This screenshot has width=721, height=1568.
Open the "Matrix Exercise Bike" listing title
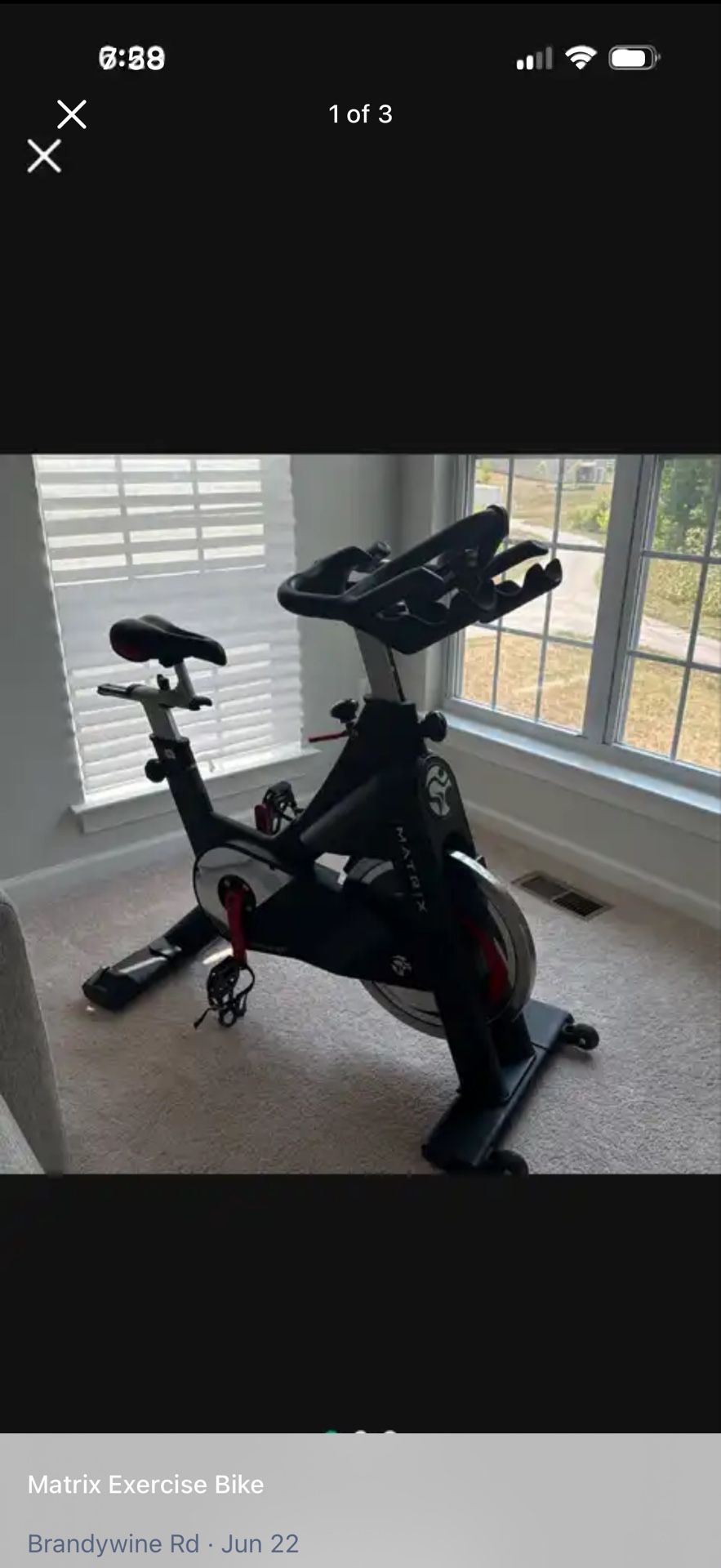145,1485
